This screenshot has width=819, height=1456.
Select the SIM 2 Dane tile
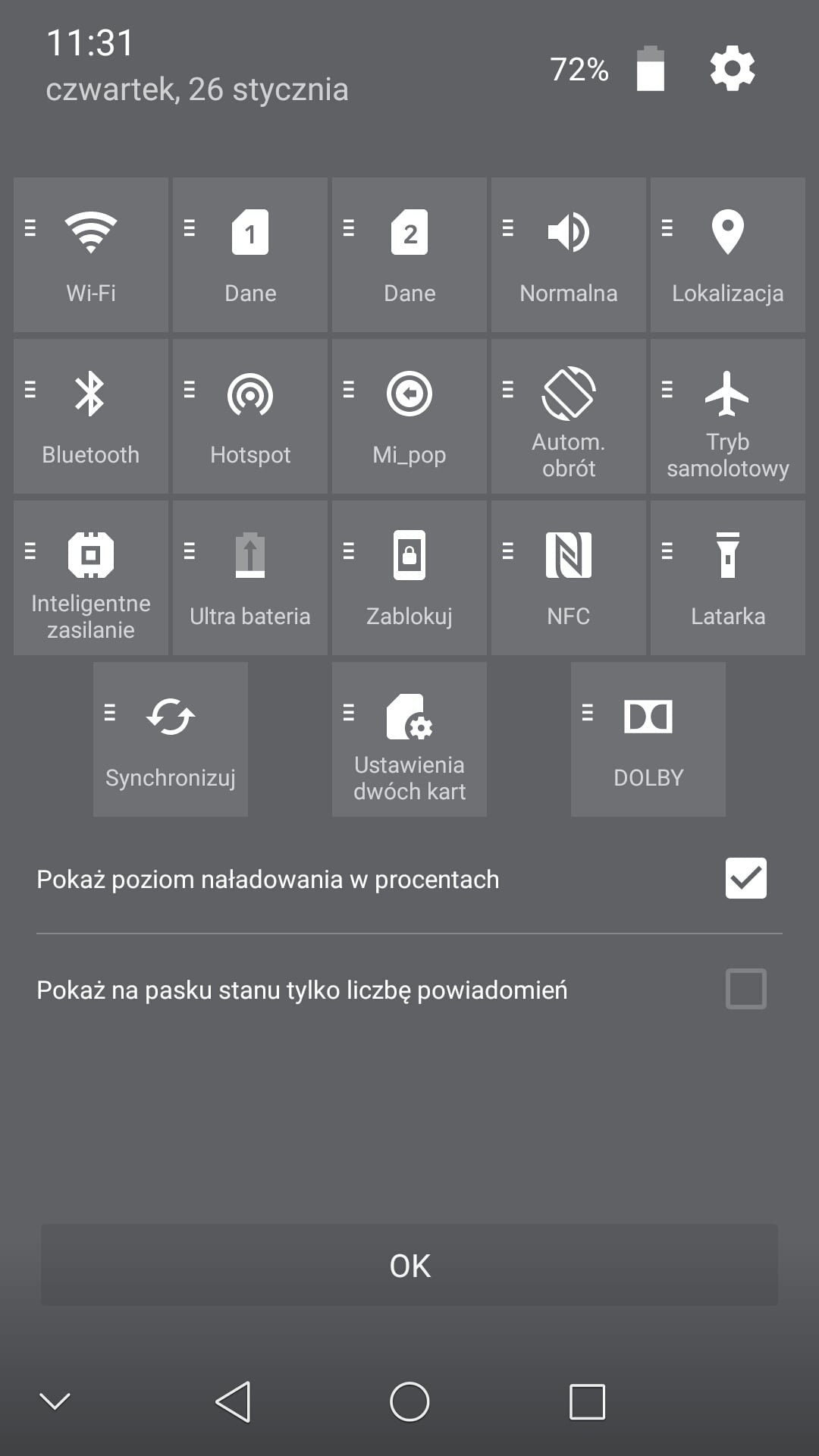tap(409, 255)
